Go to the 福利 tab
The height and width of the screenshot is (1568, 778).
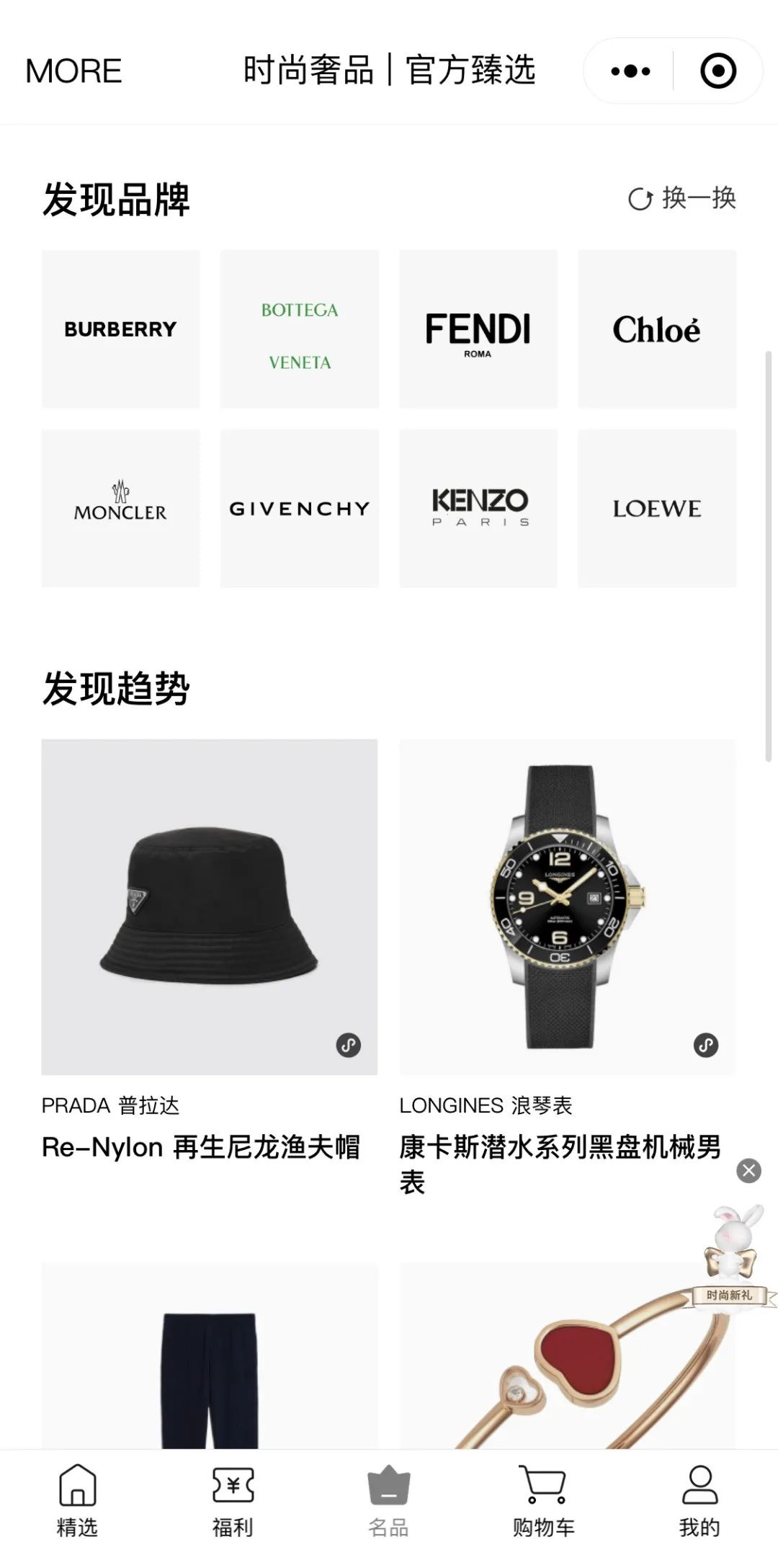pyautogui.click(x=233, y=1502)
